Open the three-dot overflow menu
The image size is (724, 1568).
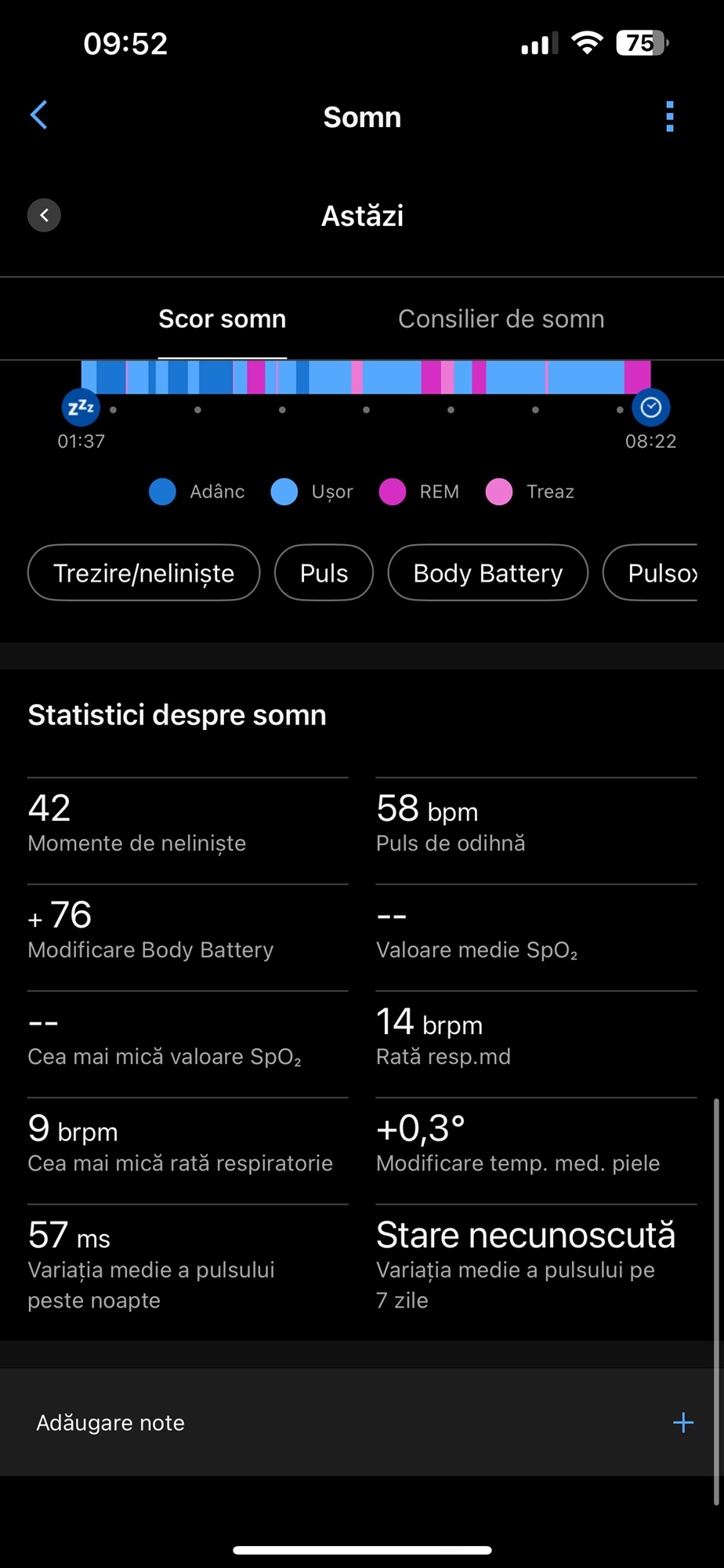[669, 116]
